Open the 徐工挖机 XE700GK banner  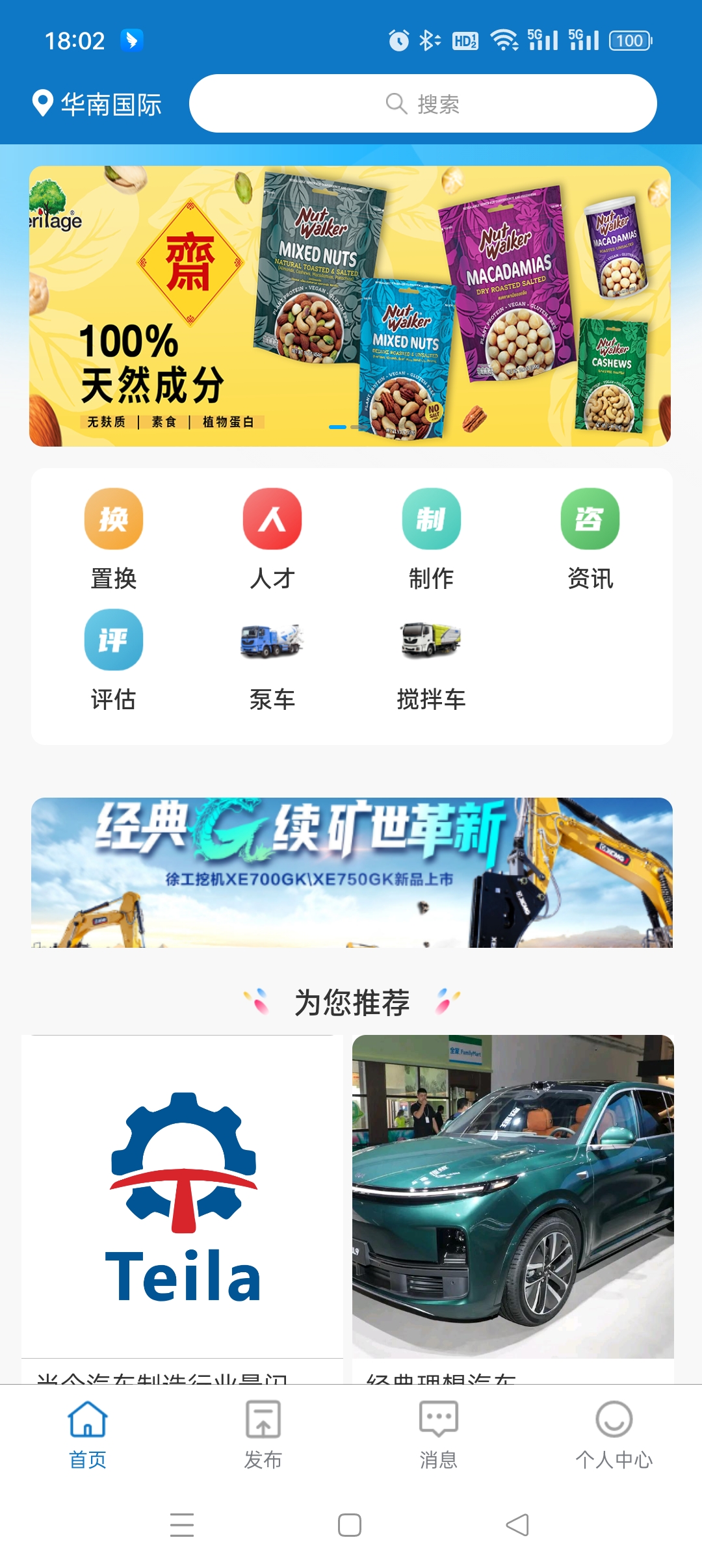click(352, 872)
